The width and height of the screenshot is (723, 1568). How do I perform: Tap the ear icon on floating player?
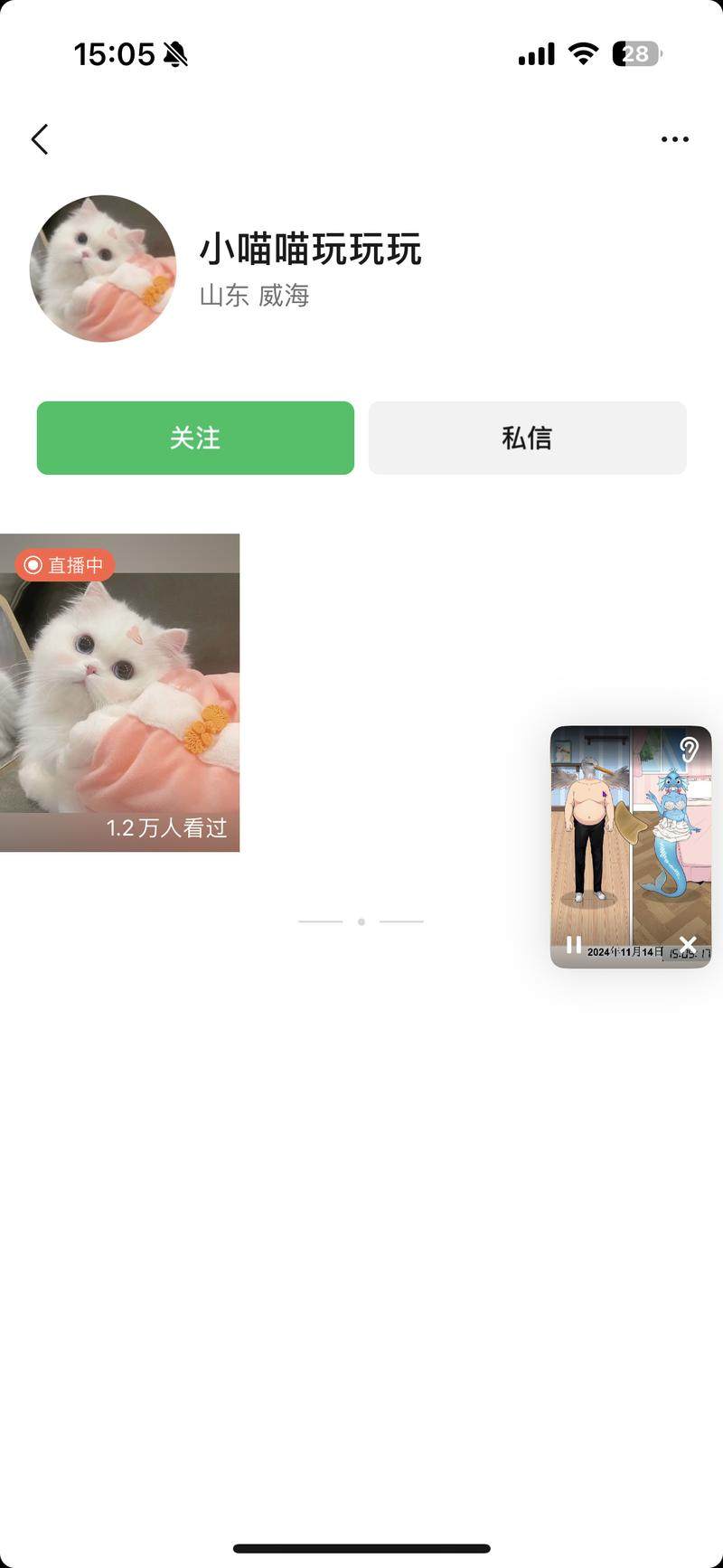tap(689, 749)
